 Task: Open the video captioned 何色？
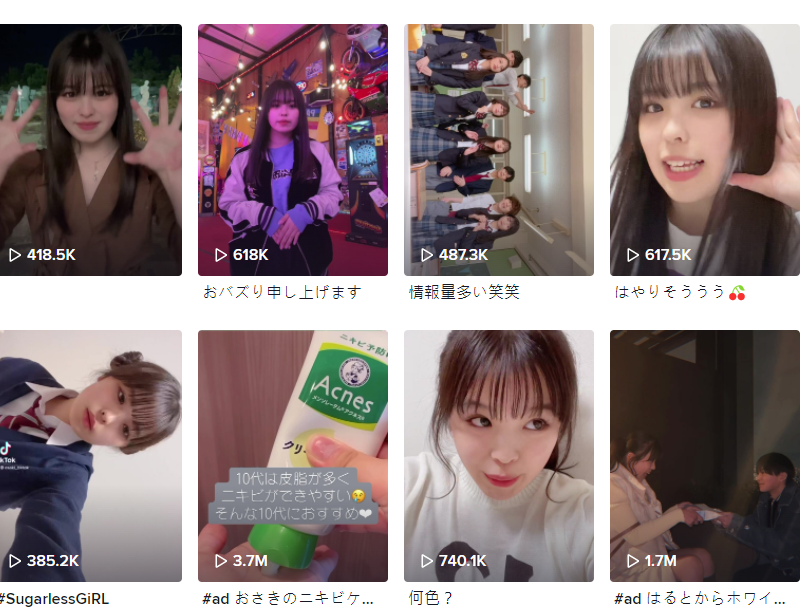tap(498, 455)
